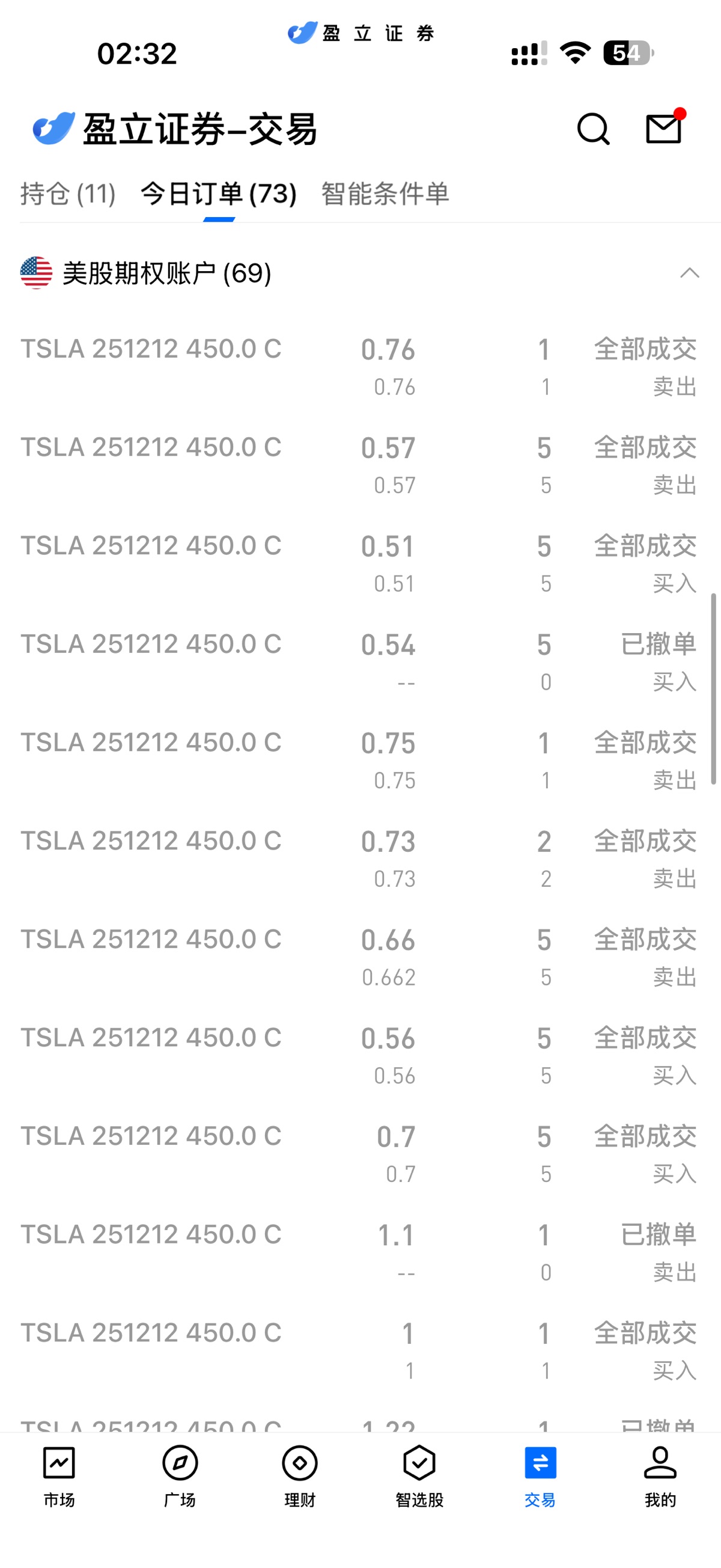Switch to the 智能条件单 tab
Viewport: 721px width, 1568px height.
click(385, 194)
